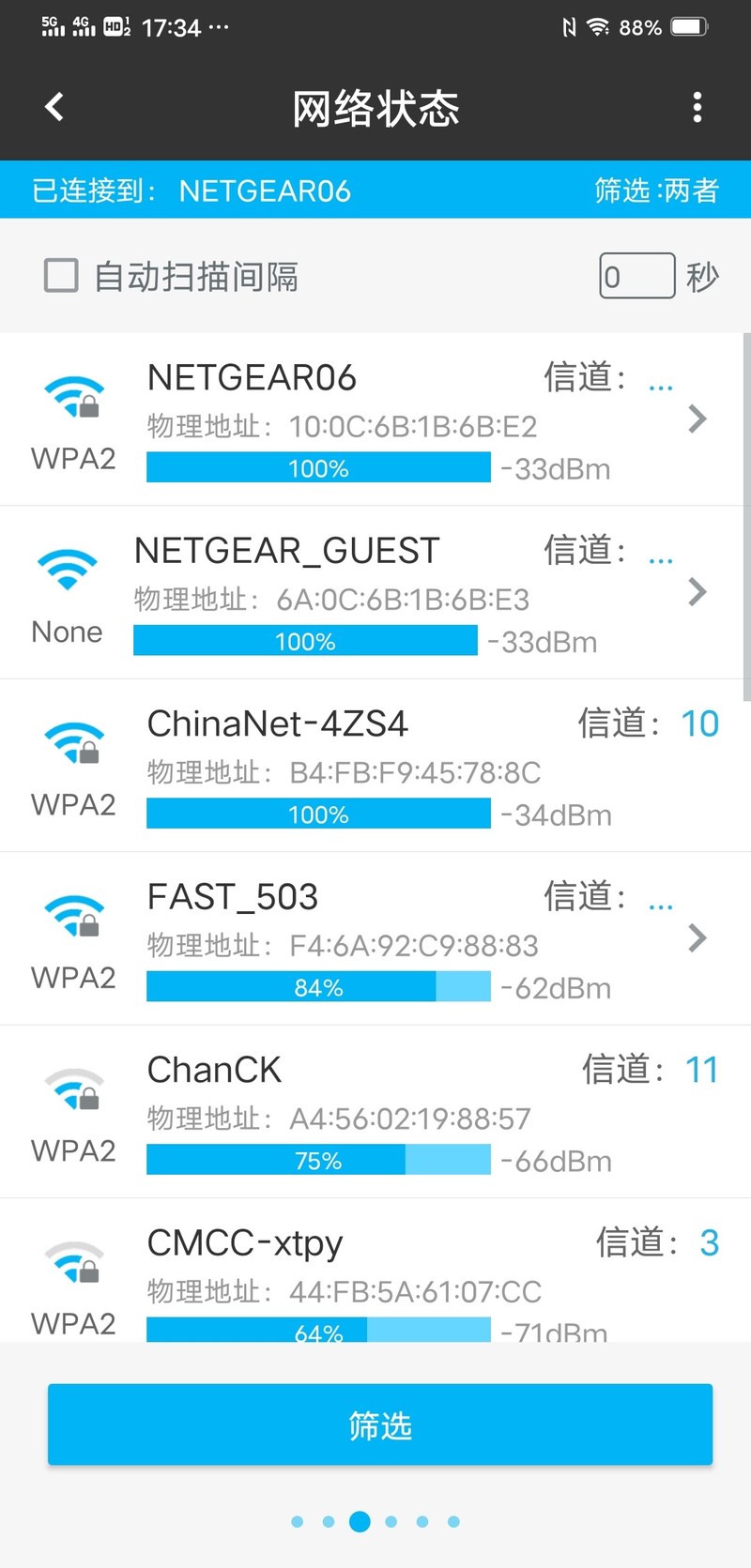Tap the locked WiFi icon for ChinaNet-4ZS4

click(x=72, y=741)
